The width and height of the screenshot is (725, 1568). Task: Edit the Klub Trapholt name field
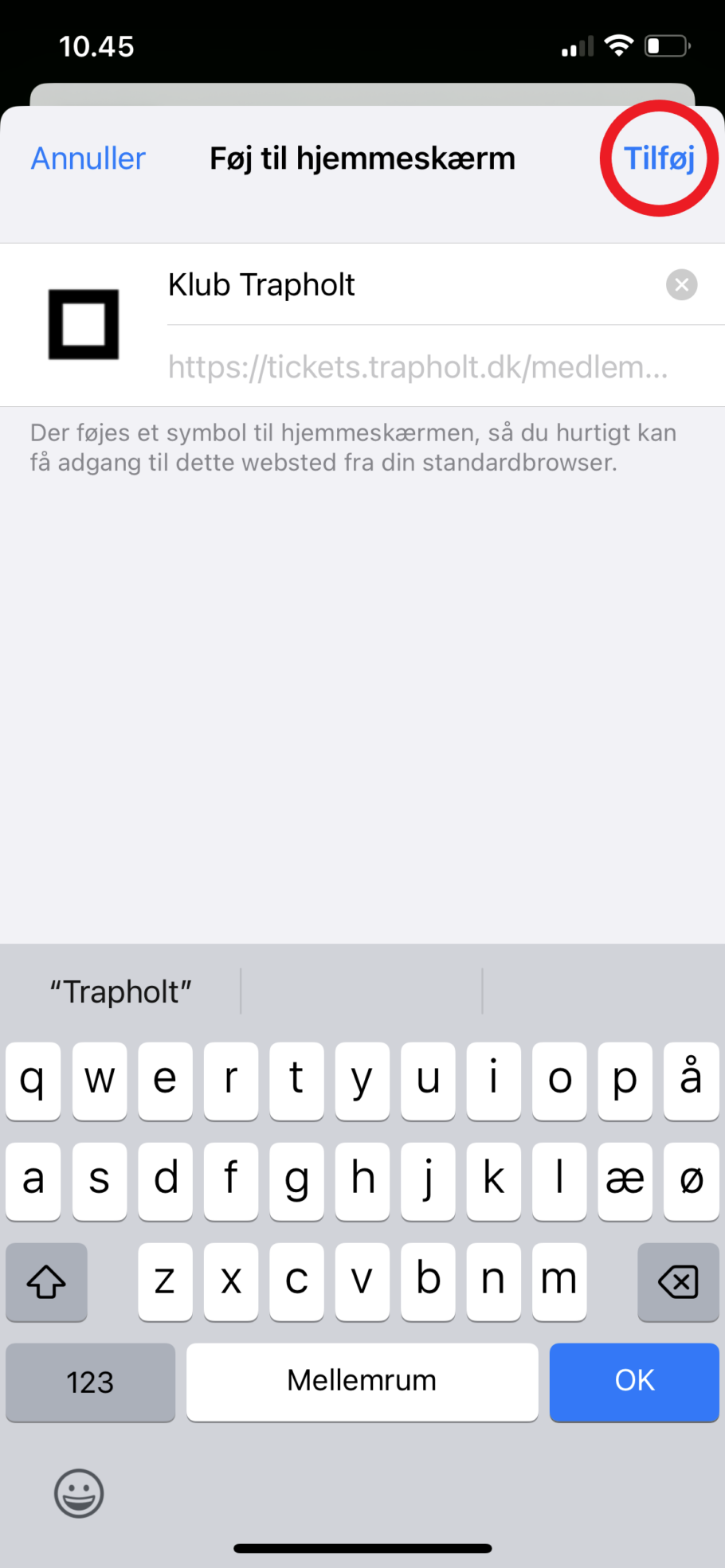(398, 284)
